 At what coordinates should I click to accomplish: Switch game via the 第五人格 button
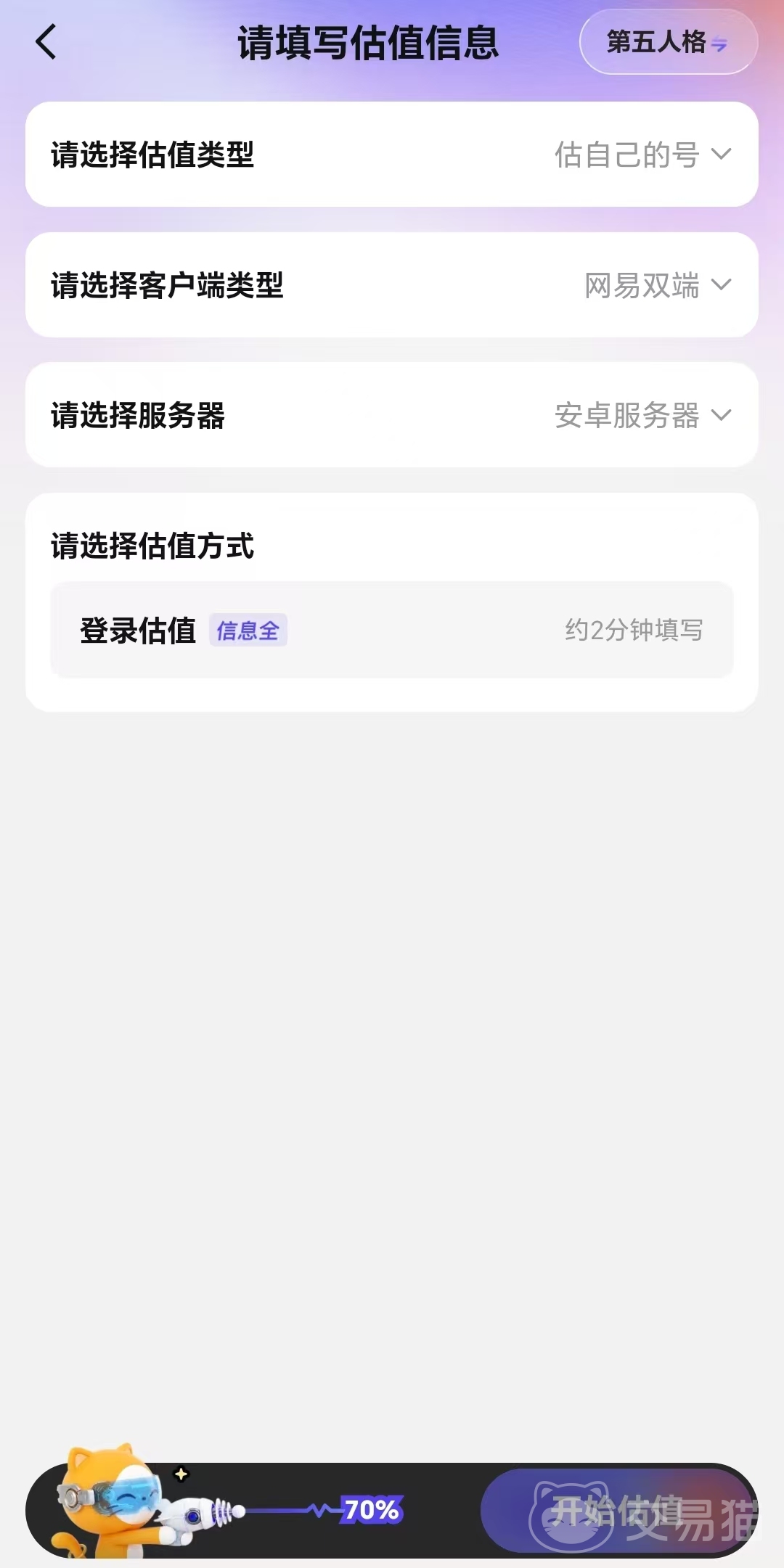pos(669,42)
